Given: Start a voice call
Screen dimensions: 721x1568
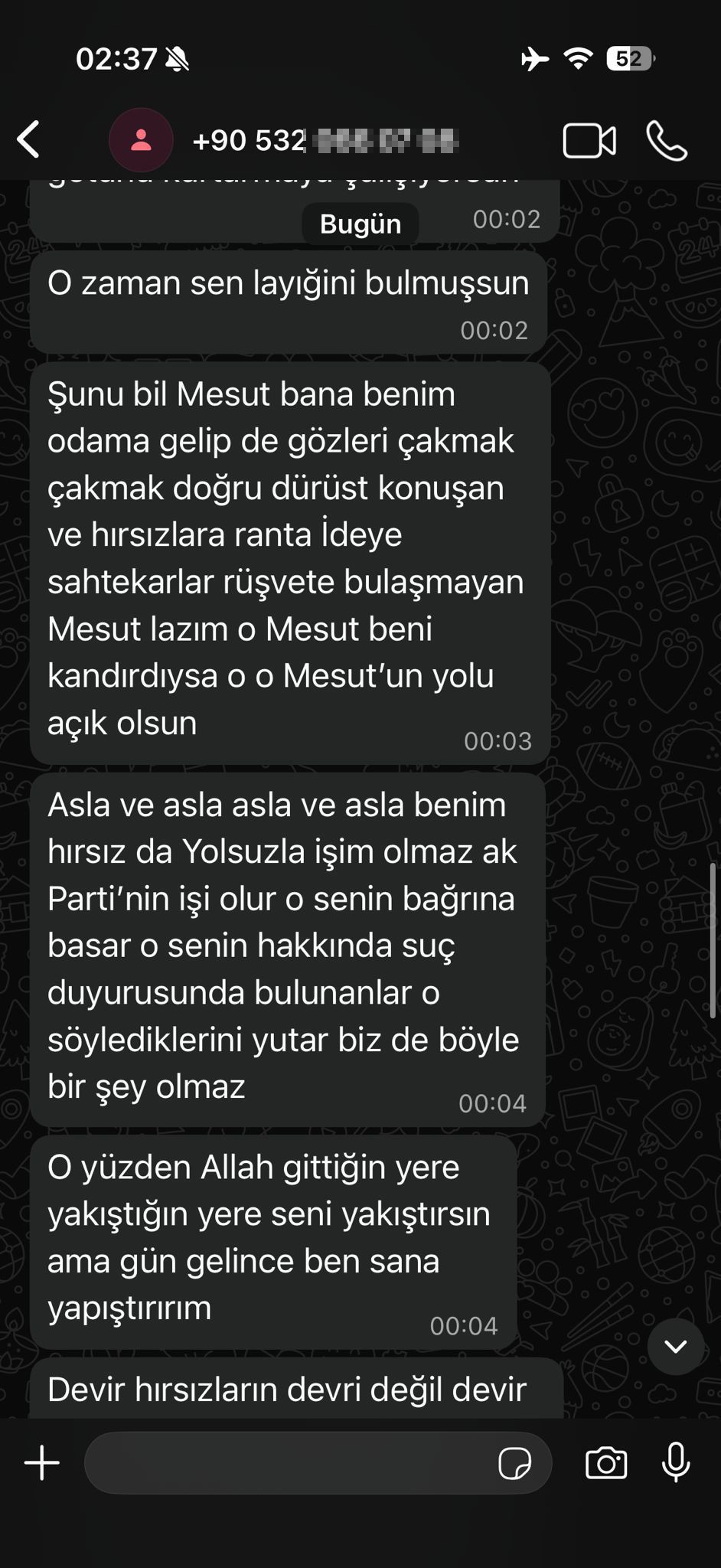Looking at the screenshot, I should pyautogui.click(x=667, y=141).
